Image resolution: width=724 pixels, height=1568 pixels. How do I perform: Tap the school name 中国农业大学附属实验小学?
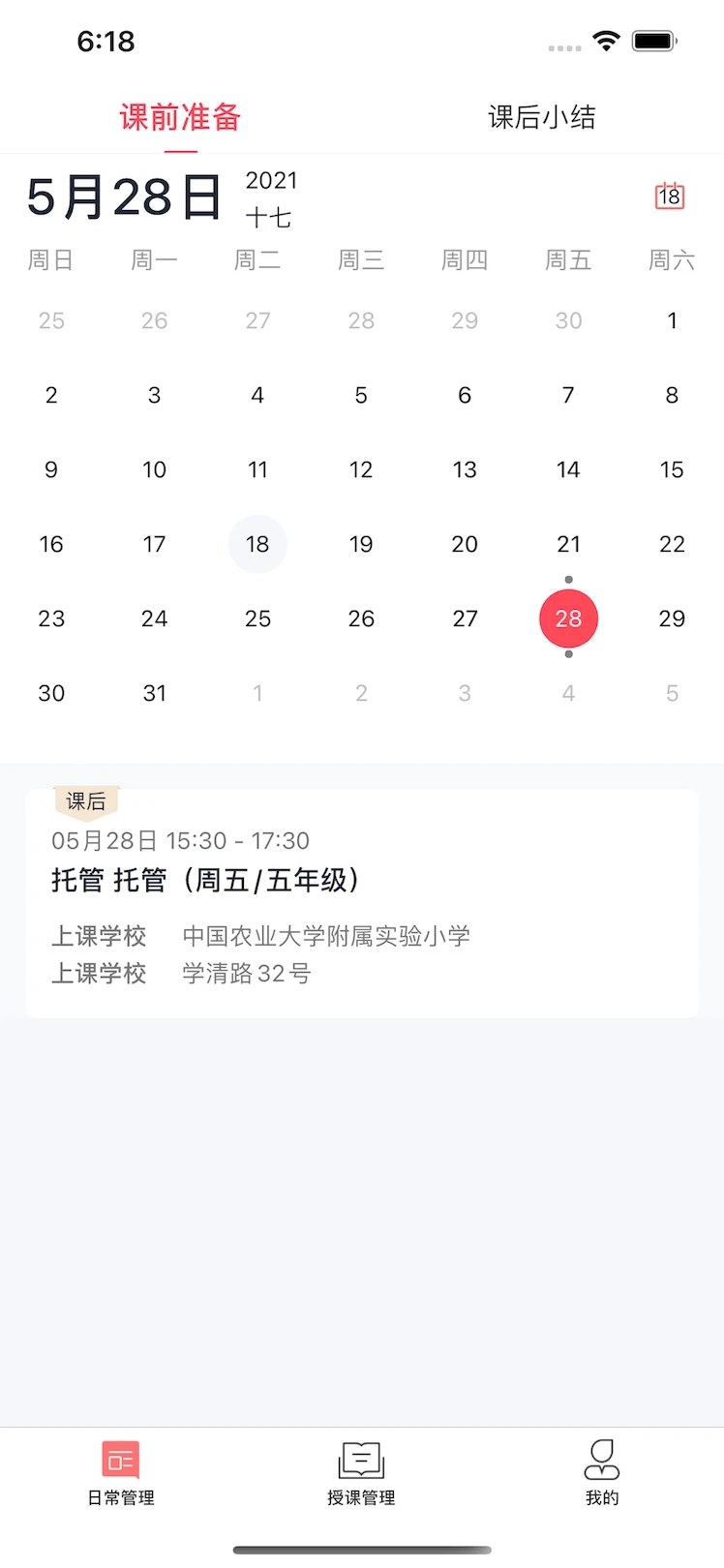(x=327, y=936)
